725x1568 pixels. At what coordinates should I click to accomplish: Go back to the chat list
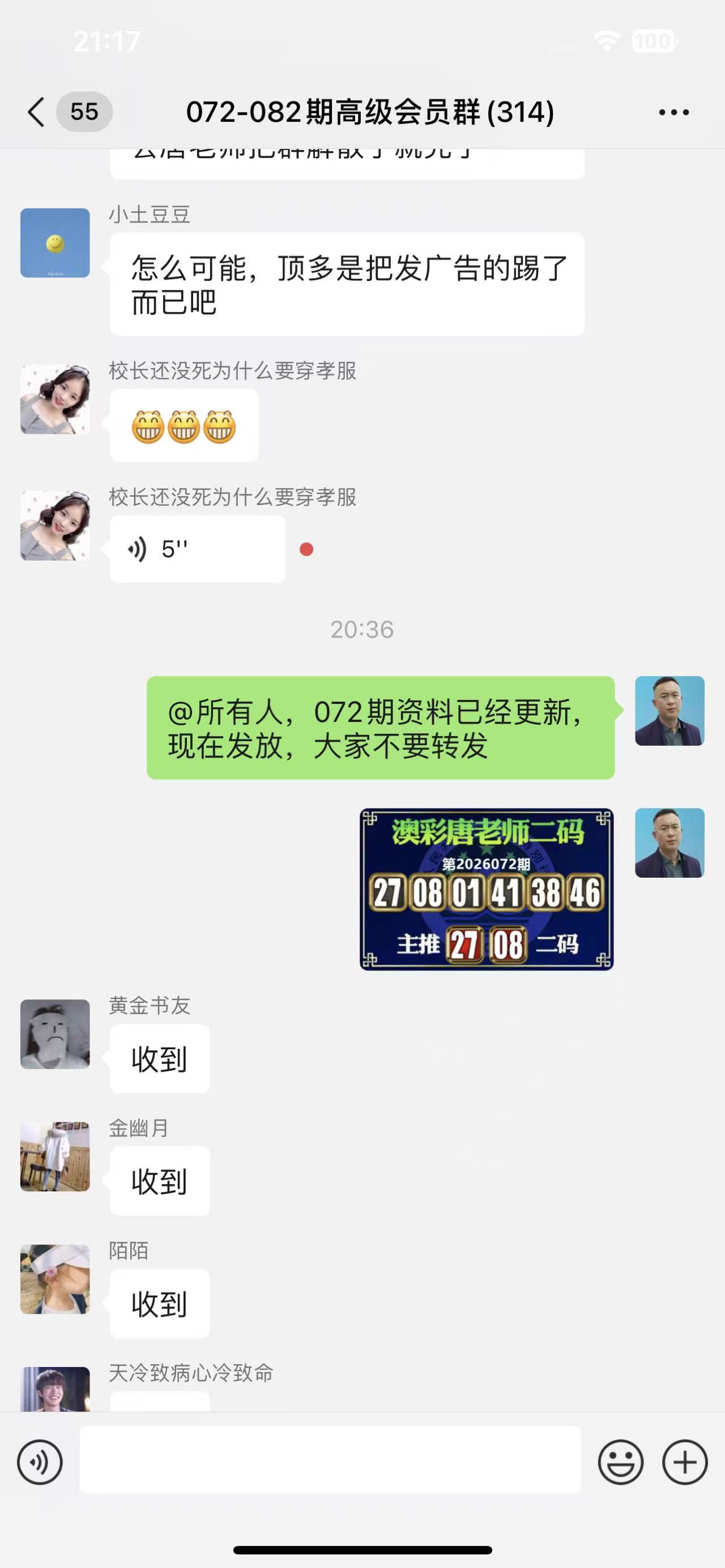pyautogui.click(x=36, y=112)
